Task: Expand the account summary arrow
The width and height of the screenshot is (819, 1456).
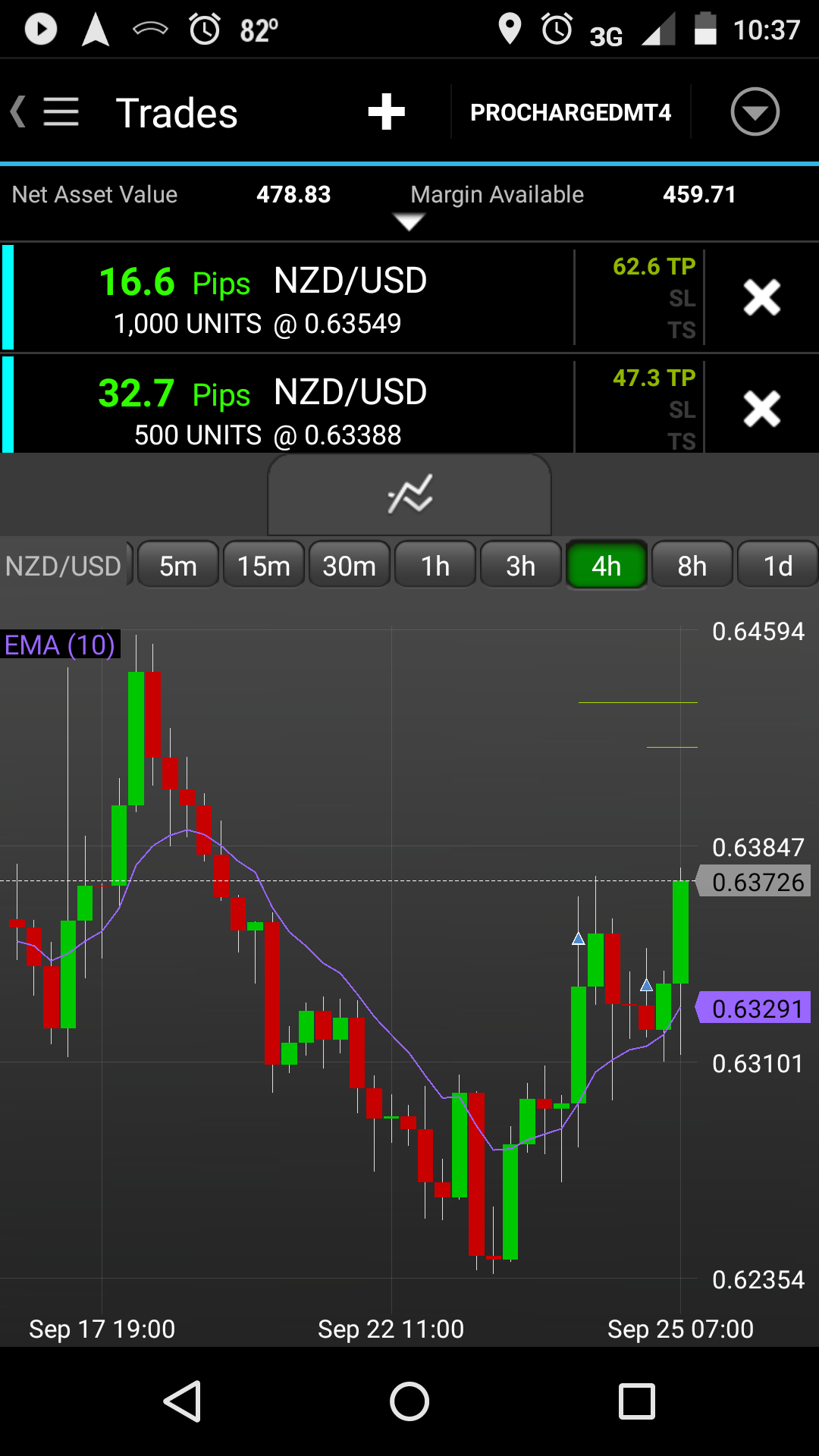Action: [x=409, y=221]
